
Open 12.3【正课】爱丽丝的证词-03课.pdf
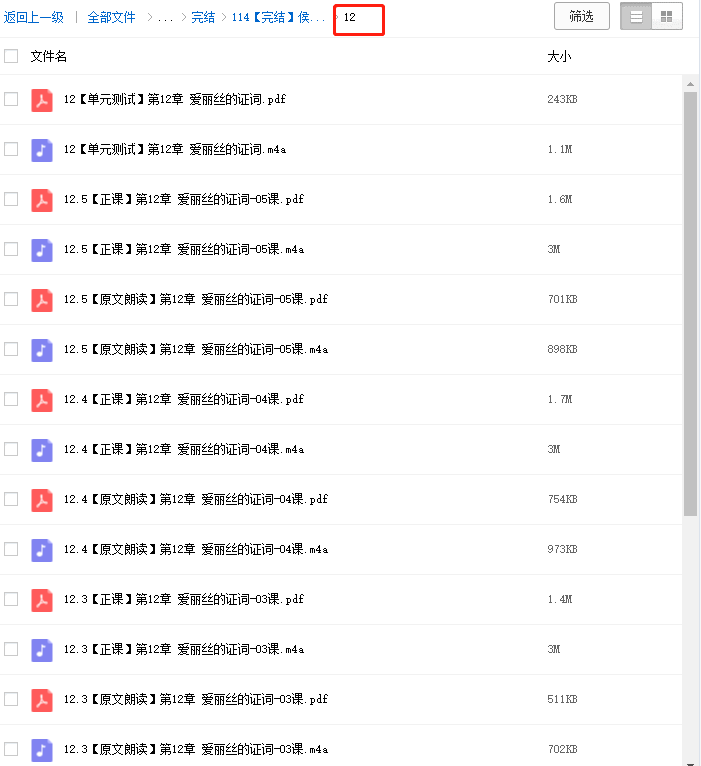click(183, 599)
